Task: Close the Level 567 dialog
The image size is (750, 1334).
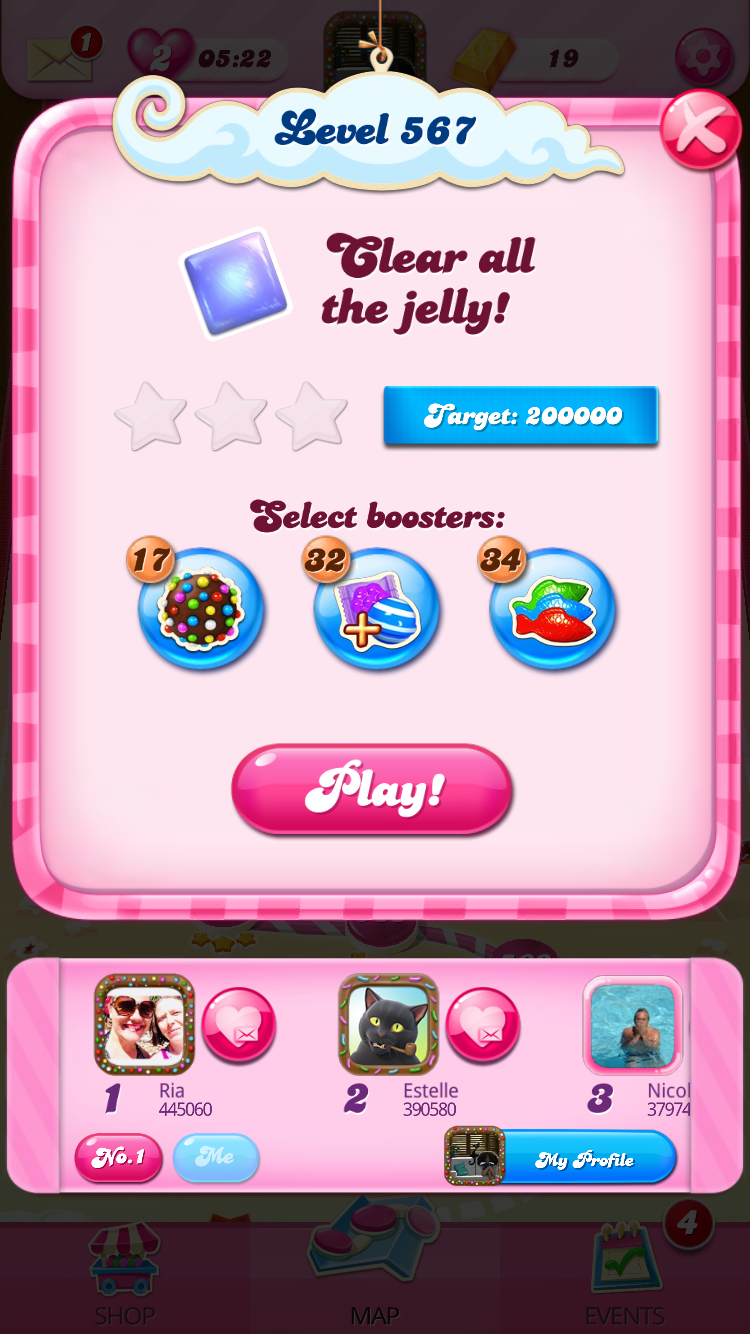Action: 699,129
